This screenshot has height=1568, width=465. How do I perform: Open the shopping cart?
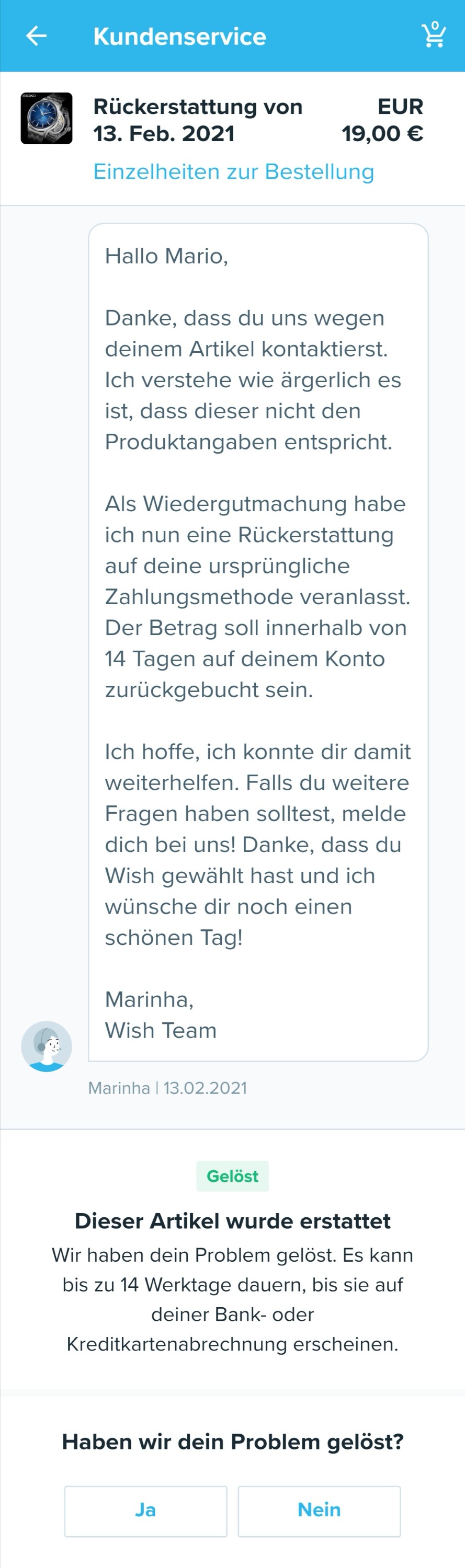pyautogui.click(x=433, y=36)
